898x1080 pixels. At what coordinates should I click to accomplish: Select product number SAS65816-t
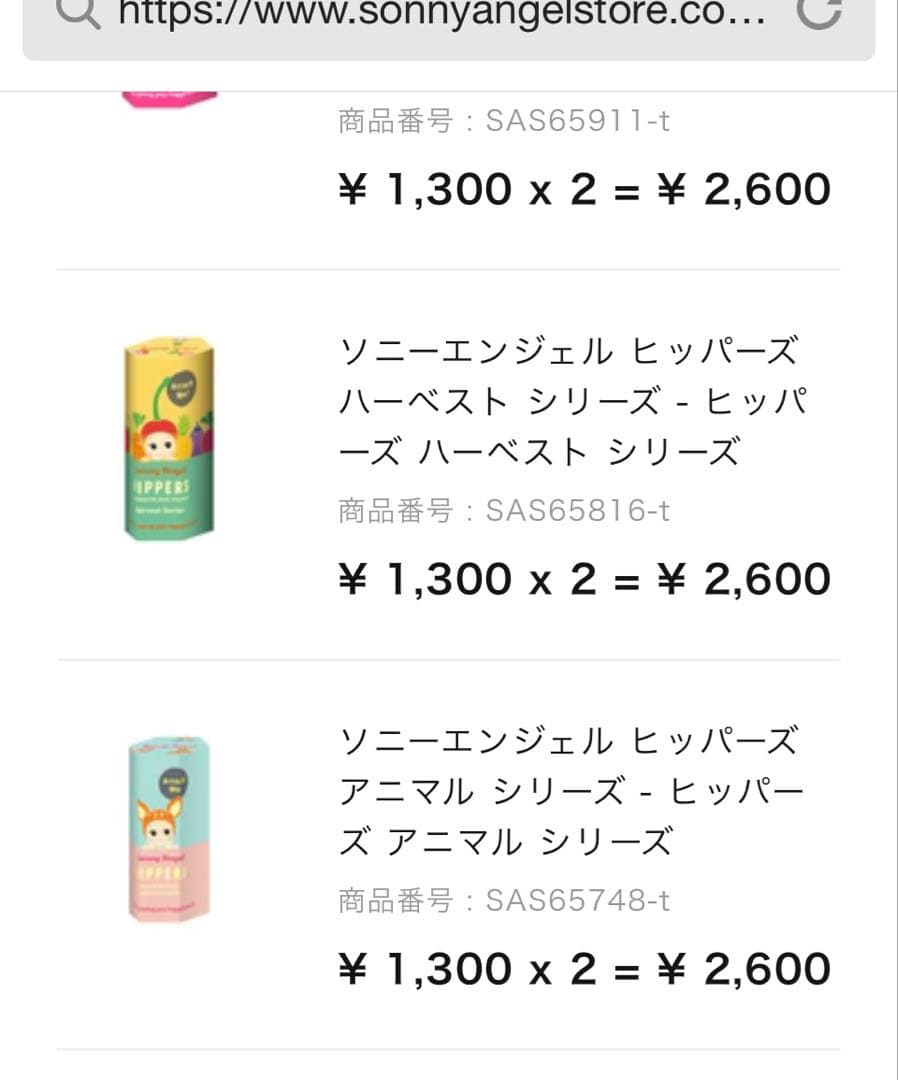(x=580, y=511)
